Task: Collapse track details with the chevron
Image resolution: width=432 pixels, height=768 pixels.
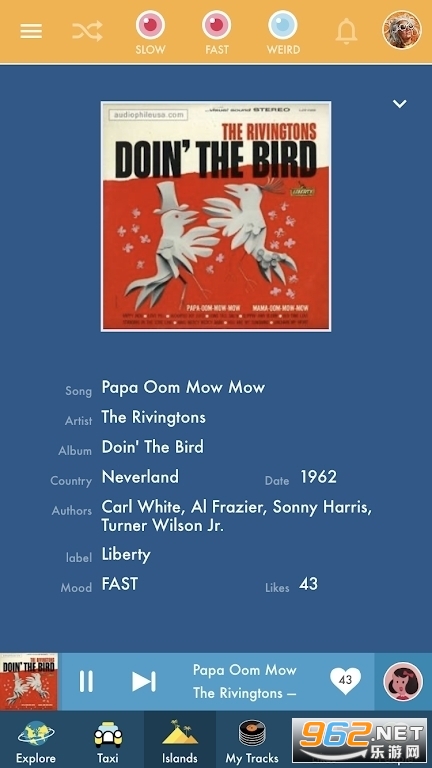Action: coord(400,104)
